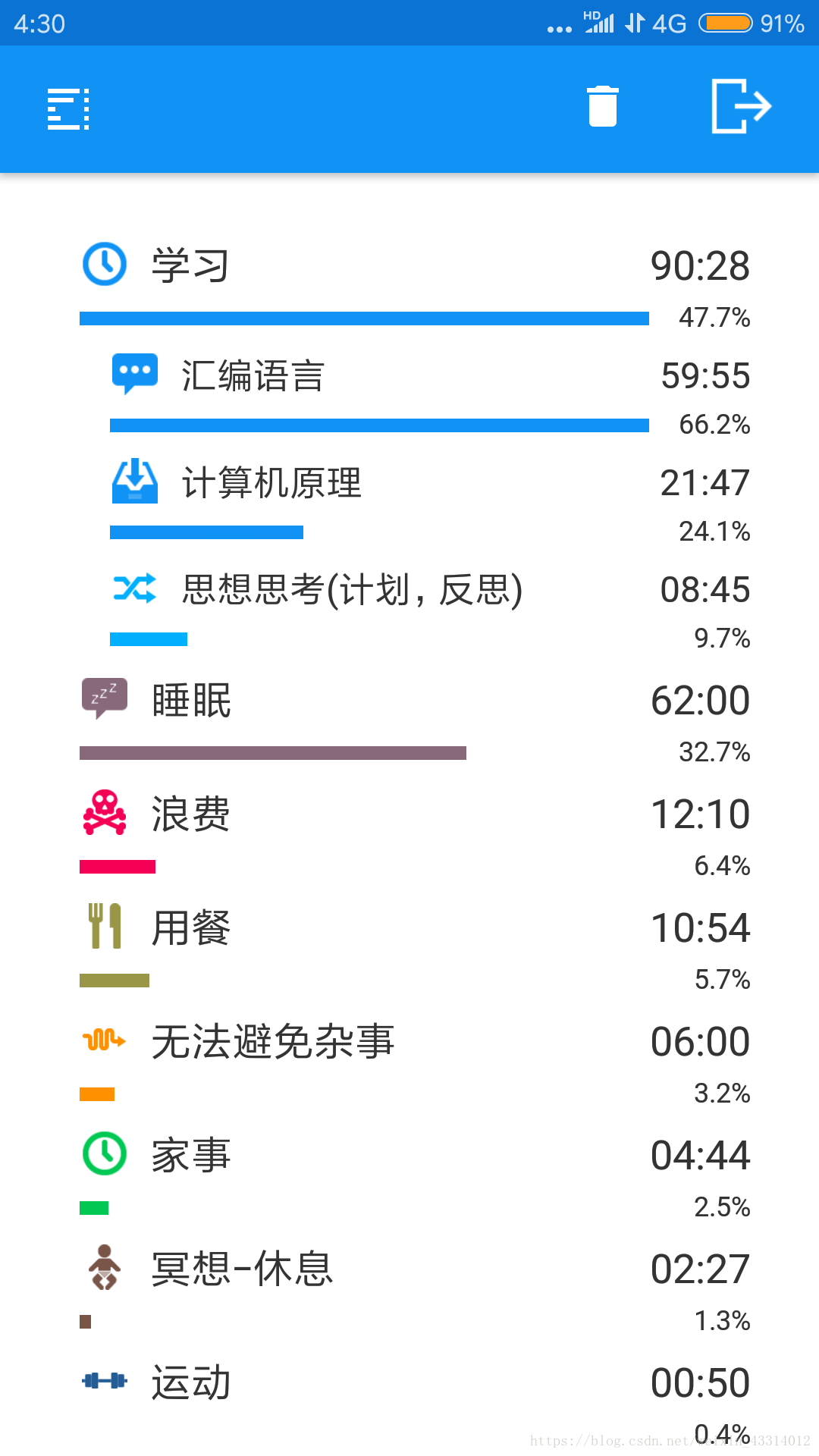This screenshot has height=1456, width=819.
Task: Tap the trash delete icon
Action: tap(603, 106)
